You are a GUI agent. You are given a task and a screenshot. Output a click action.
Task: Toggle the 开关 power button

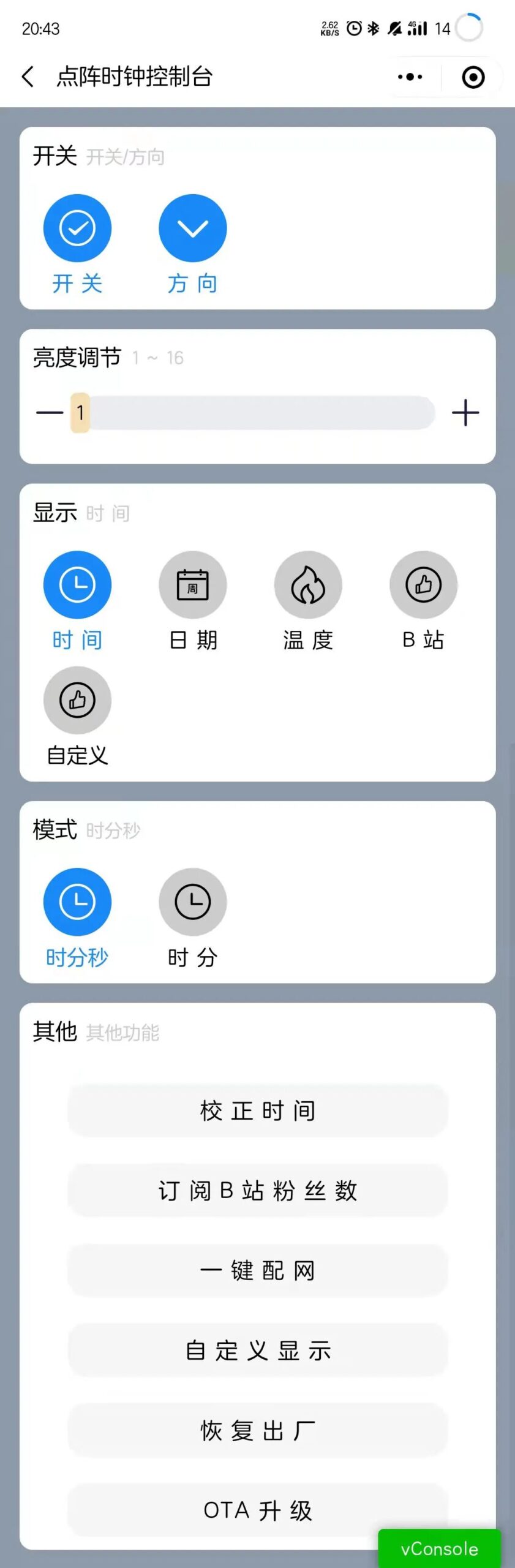[x=77, y=228]
